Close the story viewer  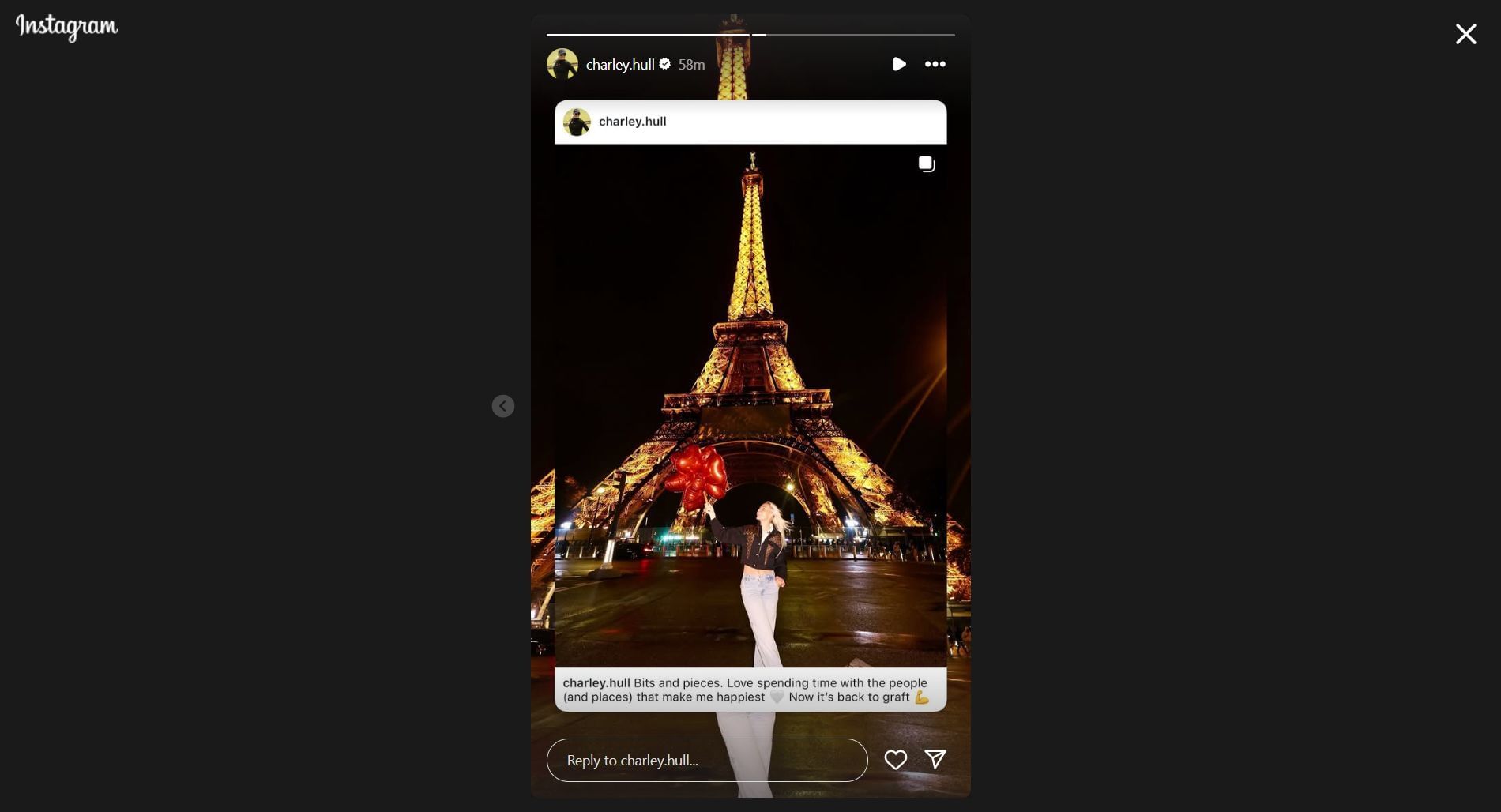[x=1465, y=34]
